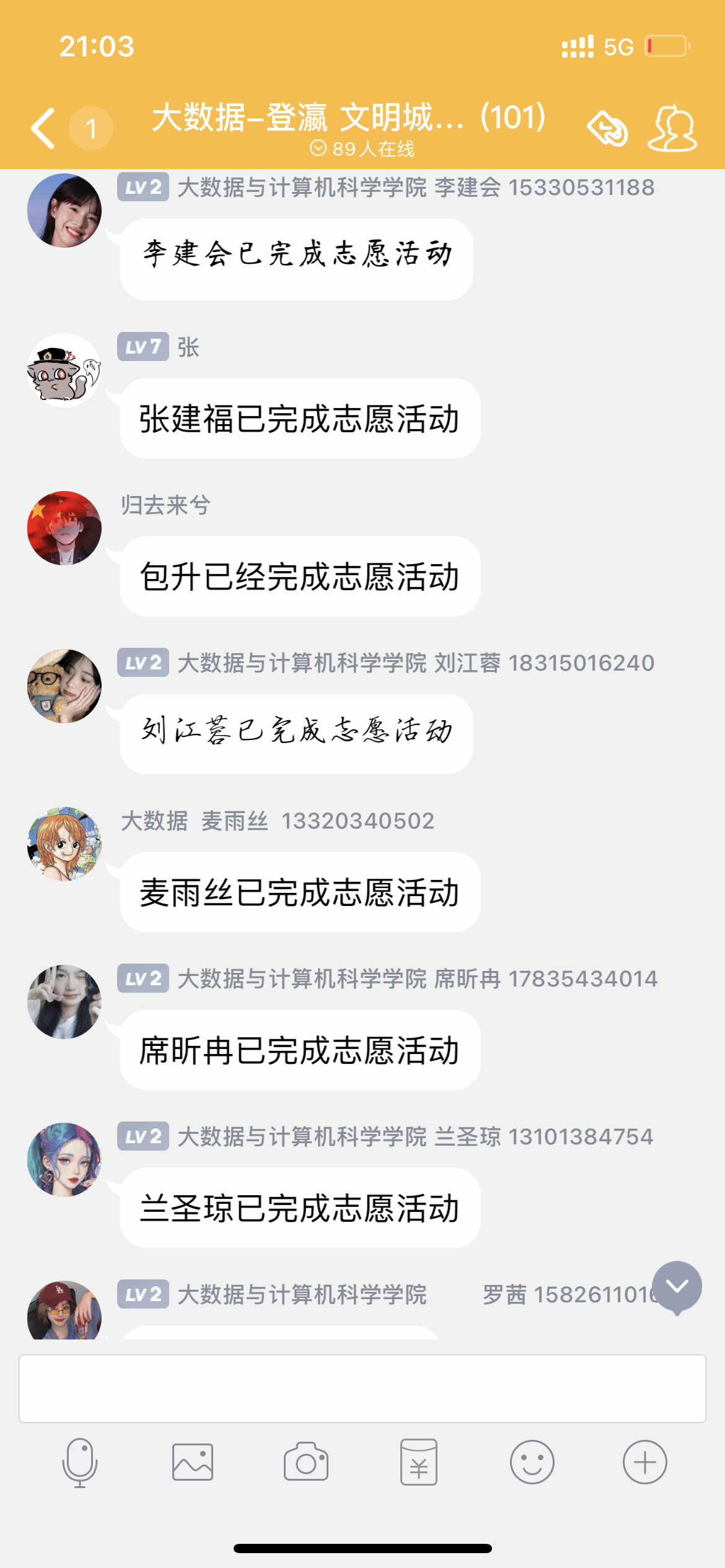725x1568 pixels.
Task: Open the emoji sticker panel
Action: [532, 1462]
